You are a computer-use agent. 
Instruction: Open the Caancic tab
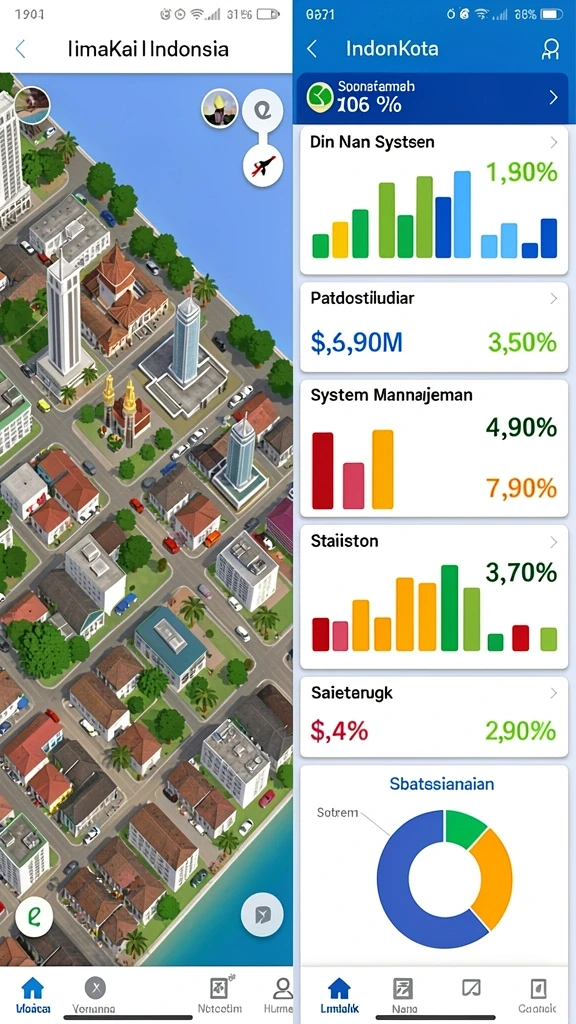pos(537,996)
